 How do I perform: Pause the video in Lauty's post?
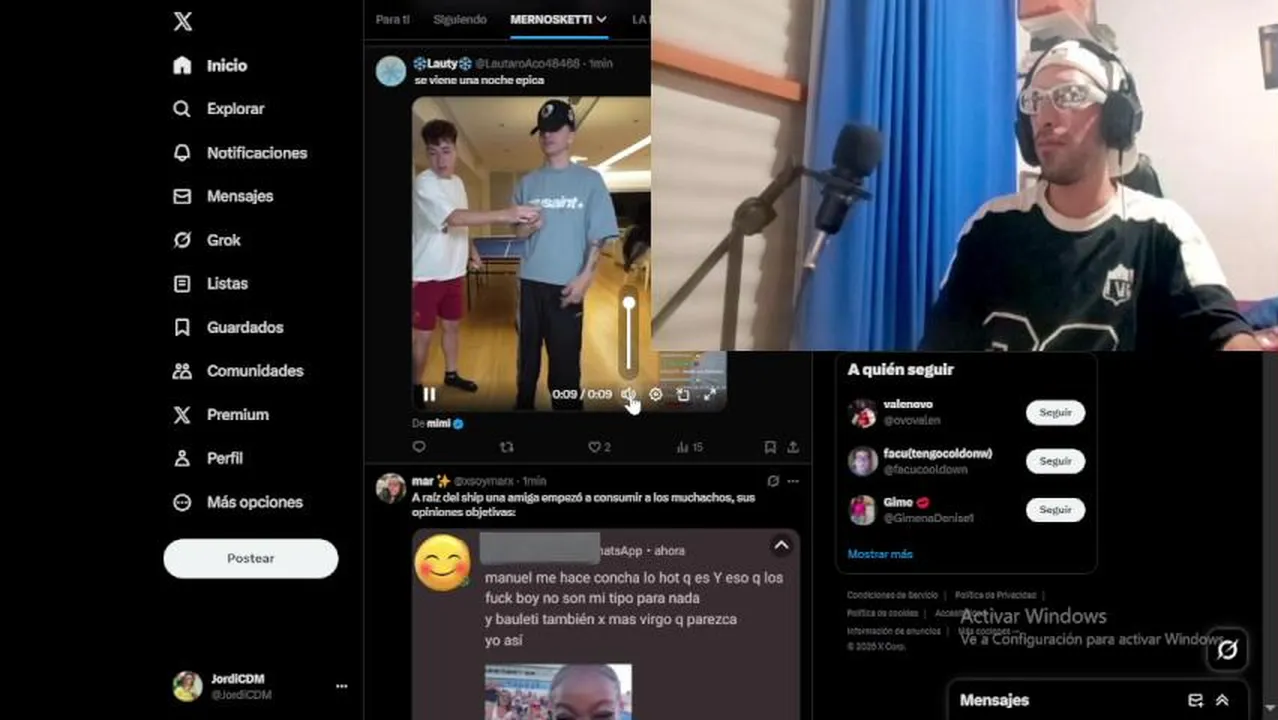pyautogui.click(x=429, y=394)
